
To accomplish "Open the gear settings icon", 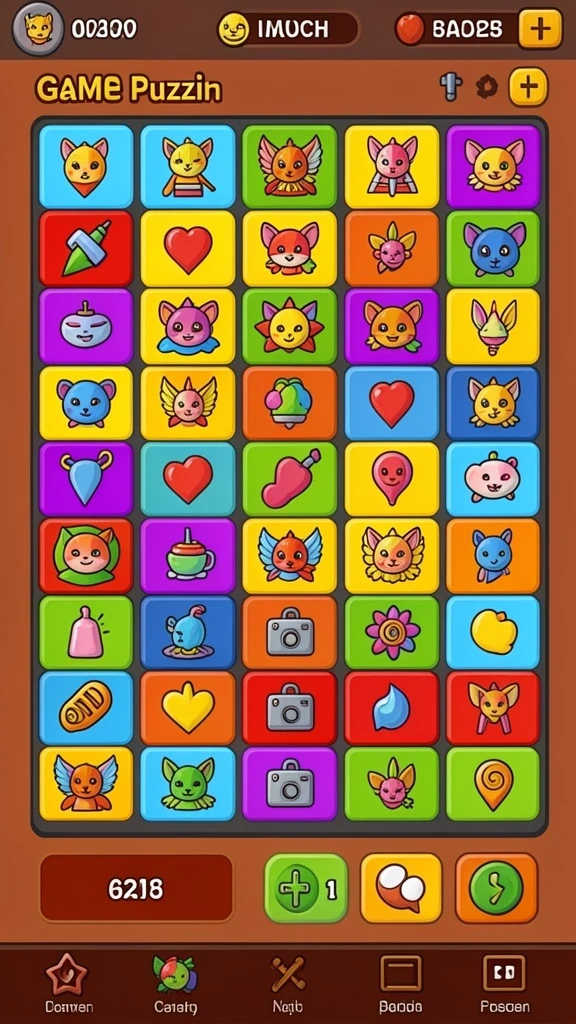I will point(487,87).
